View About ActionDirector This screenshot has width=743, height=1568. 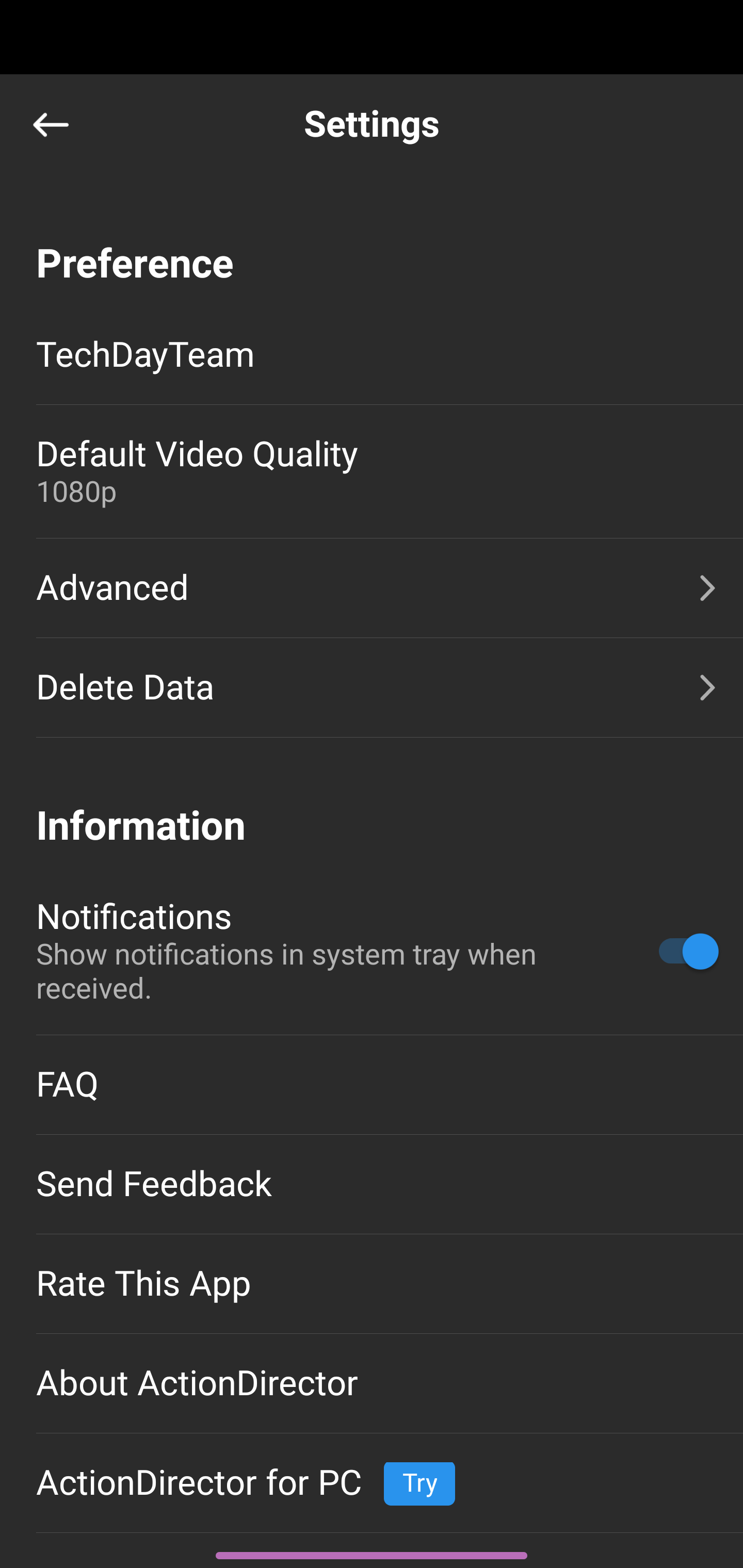click(x=372, y=1383)
